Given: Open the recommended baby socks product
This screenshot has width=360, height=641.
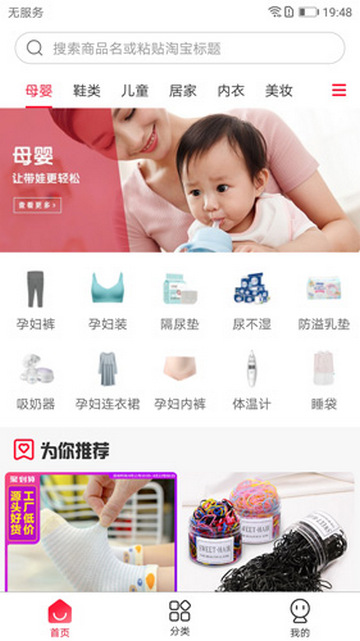Looking at the screenshot, I should pyautogui.click(x=91, y=532).
